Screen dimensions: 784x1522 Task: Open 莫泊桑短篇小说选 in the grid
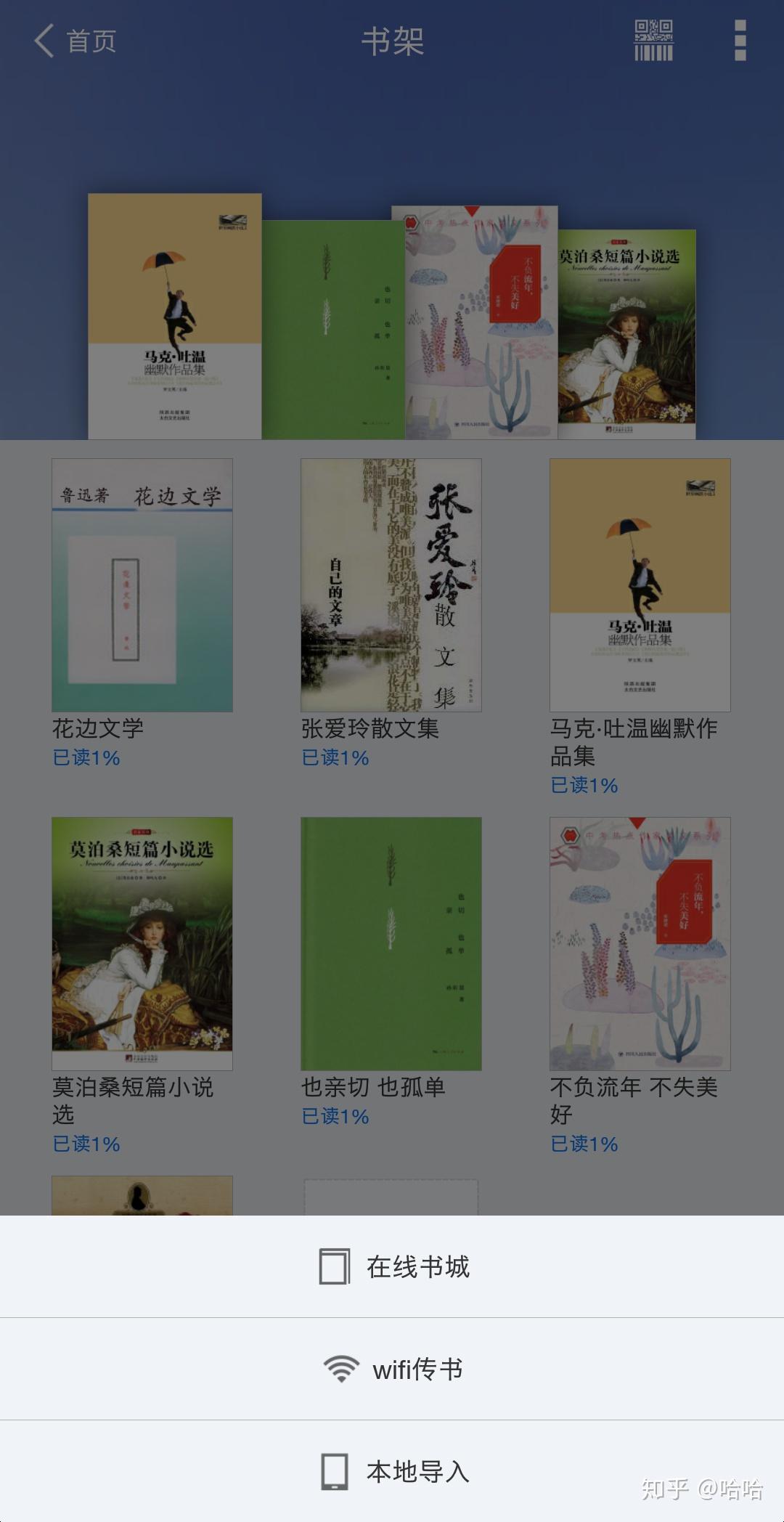[x=142, y=944]
